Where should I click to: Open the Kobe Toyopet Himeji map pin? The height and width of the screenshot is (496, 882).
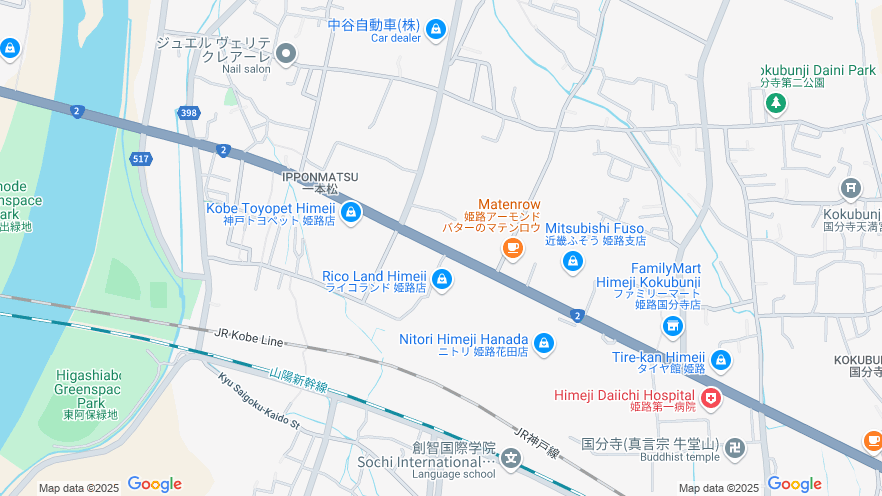[x=350, y=213]
